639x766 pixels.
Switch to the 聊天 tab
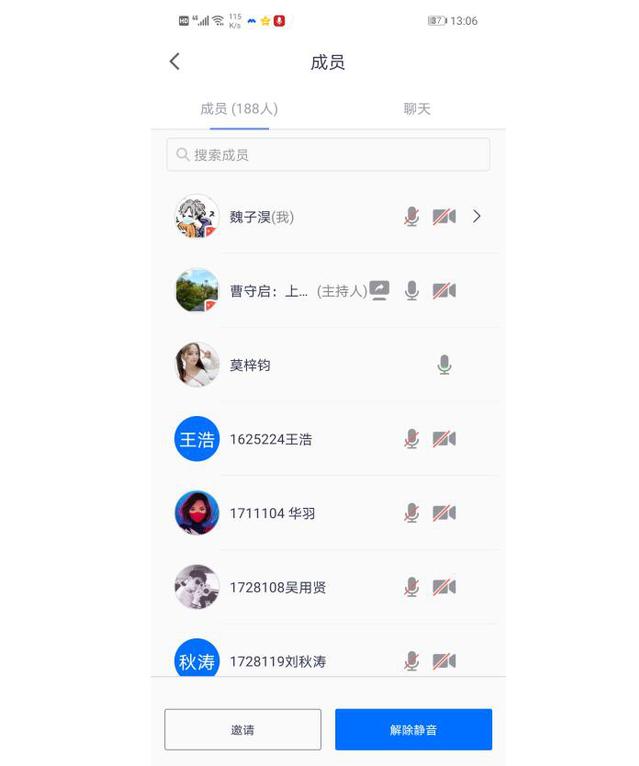[x=417, y=109]
